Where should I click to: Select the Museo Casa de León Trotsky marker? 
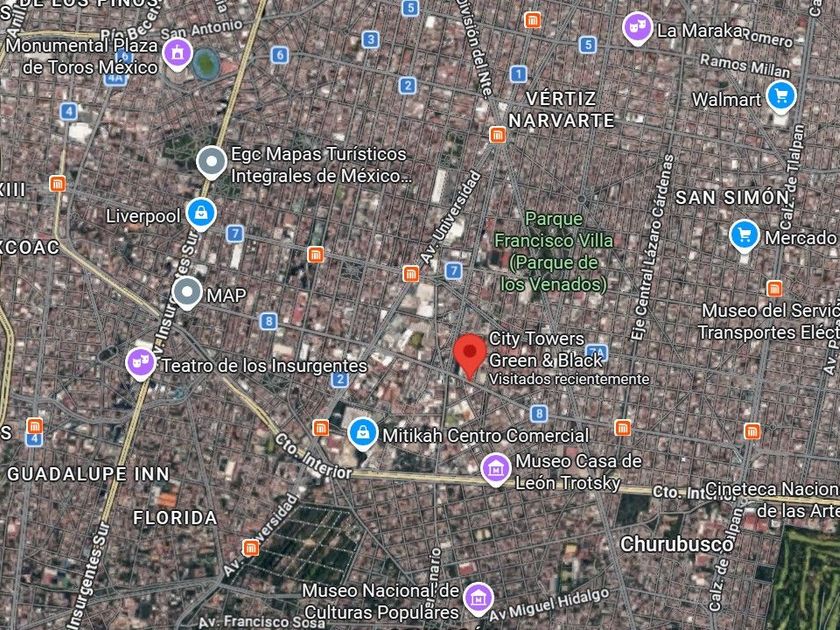point(496,470)
